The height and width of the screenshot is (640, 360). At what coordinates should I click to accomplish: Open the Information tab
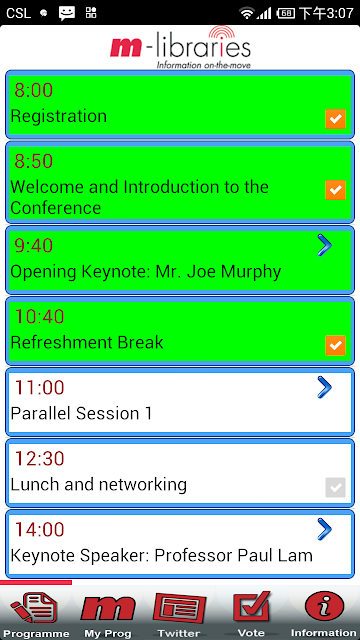[324, 613]
